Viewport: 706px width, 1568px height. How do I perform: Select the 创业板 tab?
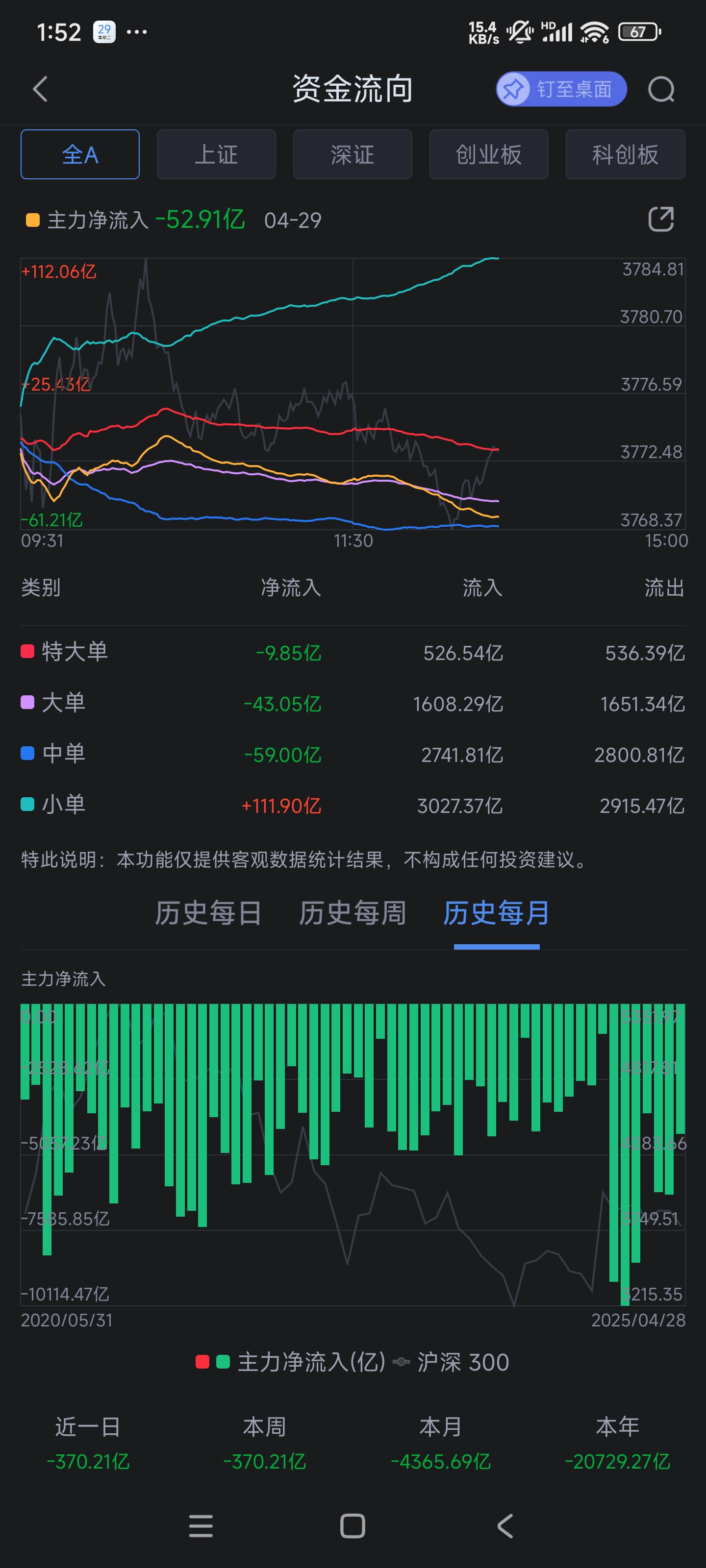coord(488,155)
